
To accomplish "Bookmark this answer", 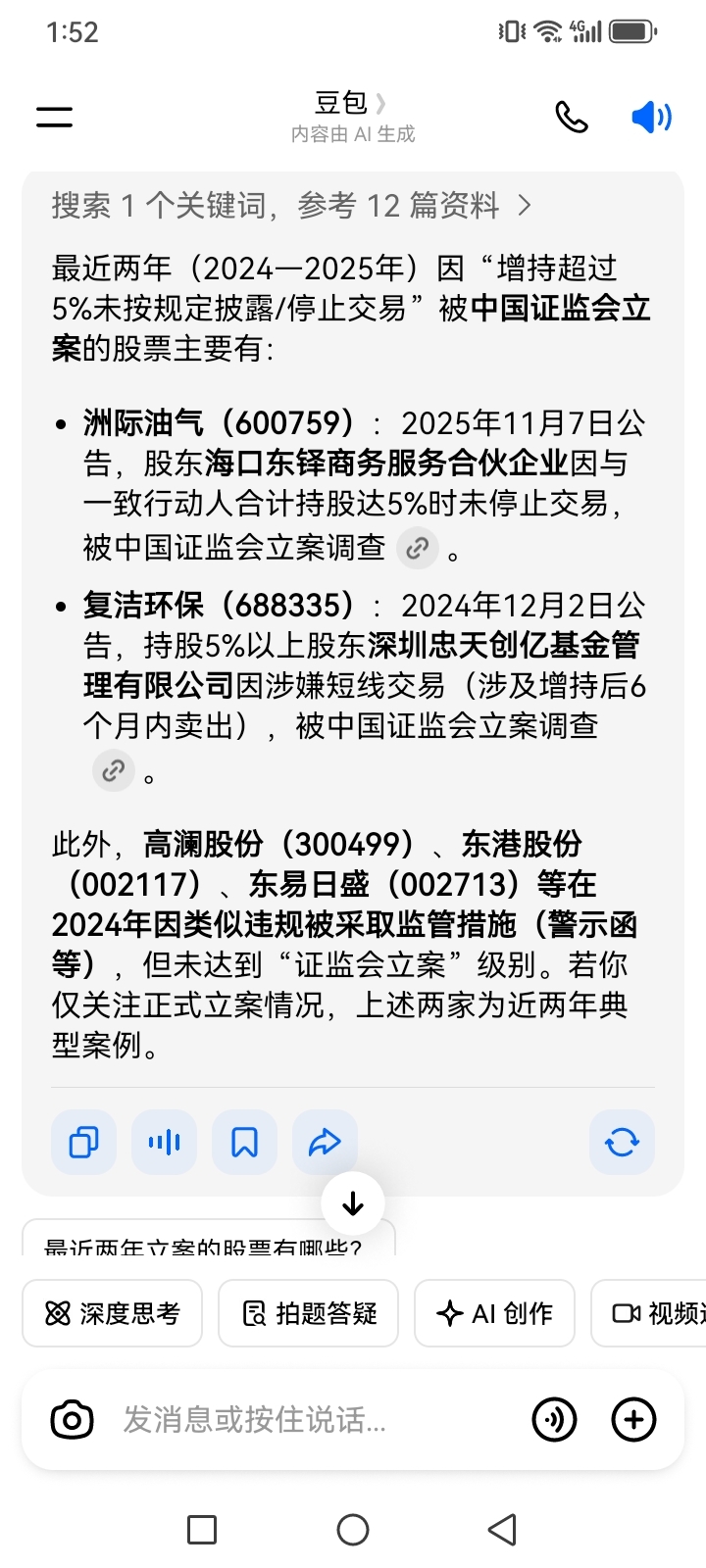I will point(244,1142).
